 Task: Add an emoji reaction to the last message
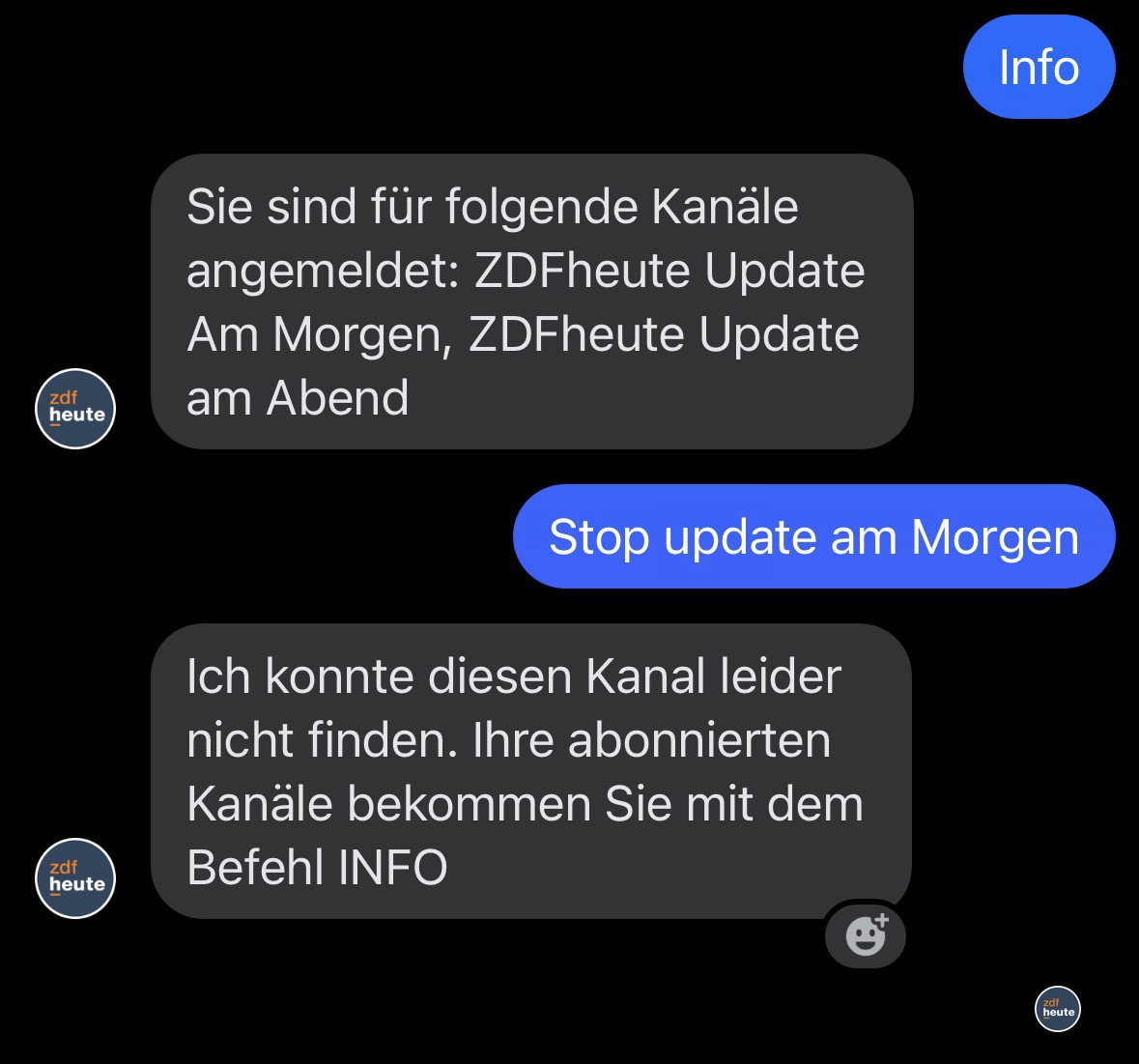click(x=866, y=935)
